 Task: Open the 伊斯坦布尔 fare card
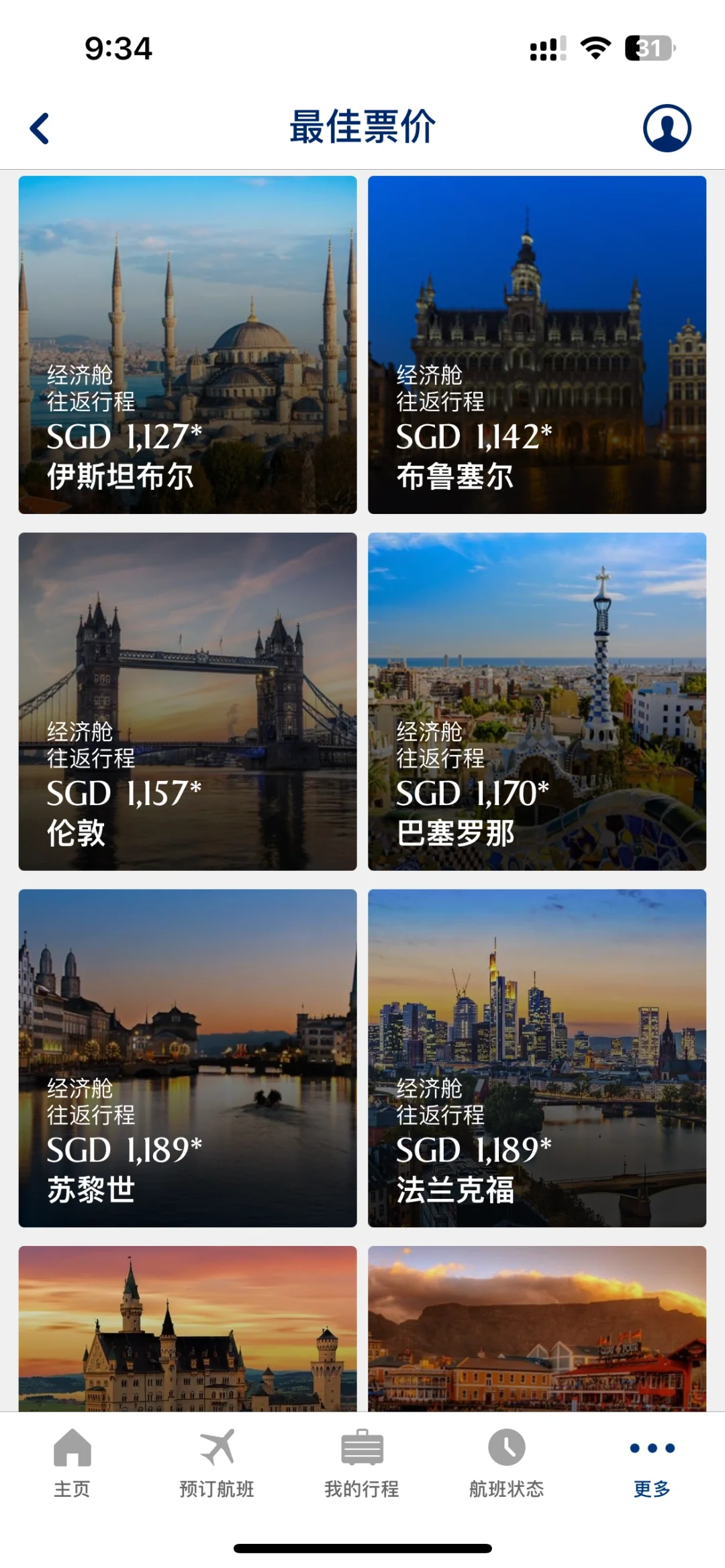coord(187,345)
